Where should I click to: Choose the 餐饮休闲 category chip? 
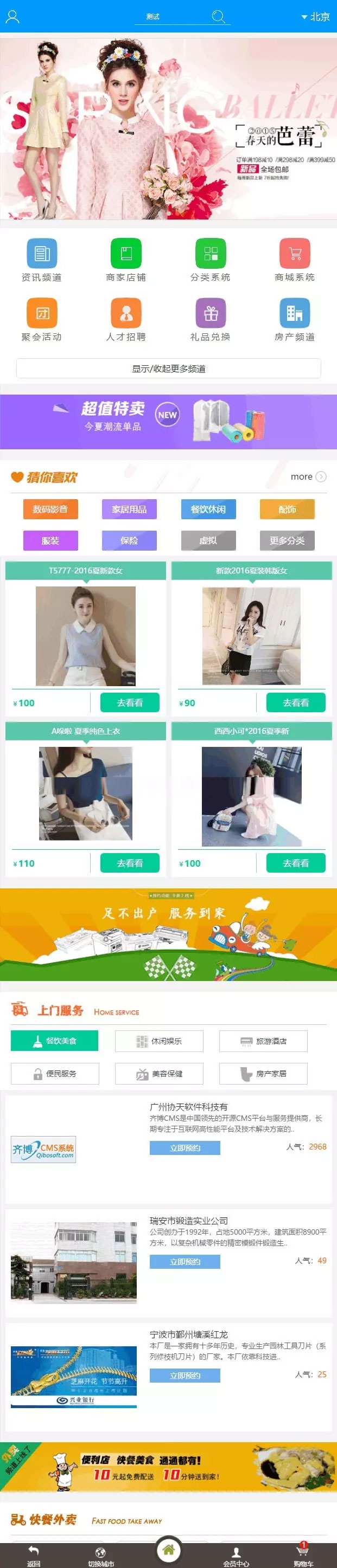(x=208, y=509)
